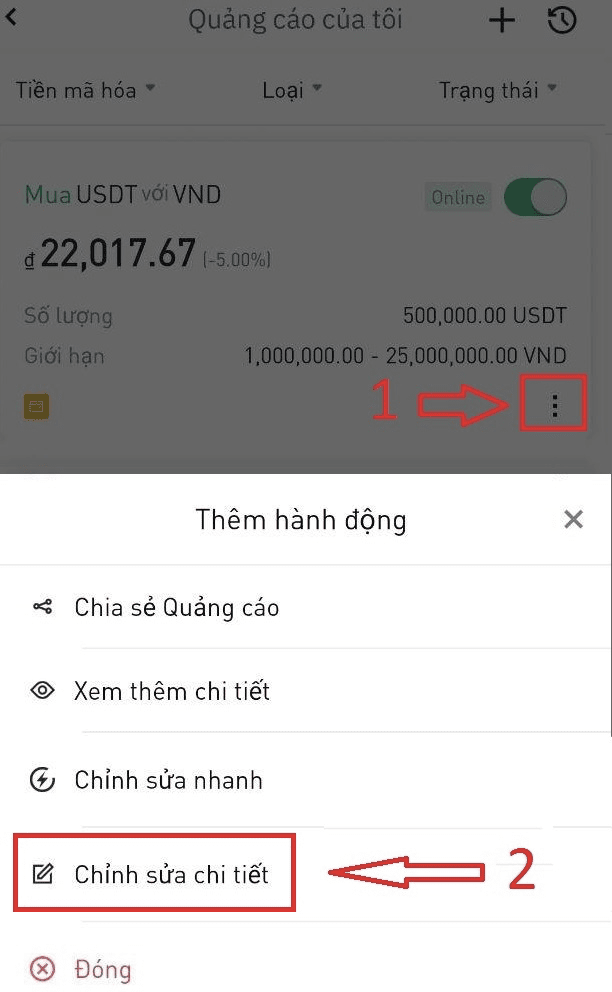Go back using the top arrow
The height and width of the screenshot is (992, 612).
tap(11, 18)
